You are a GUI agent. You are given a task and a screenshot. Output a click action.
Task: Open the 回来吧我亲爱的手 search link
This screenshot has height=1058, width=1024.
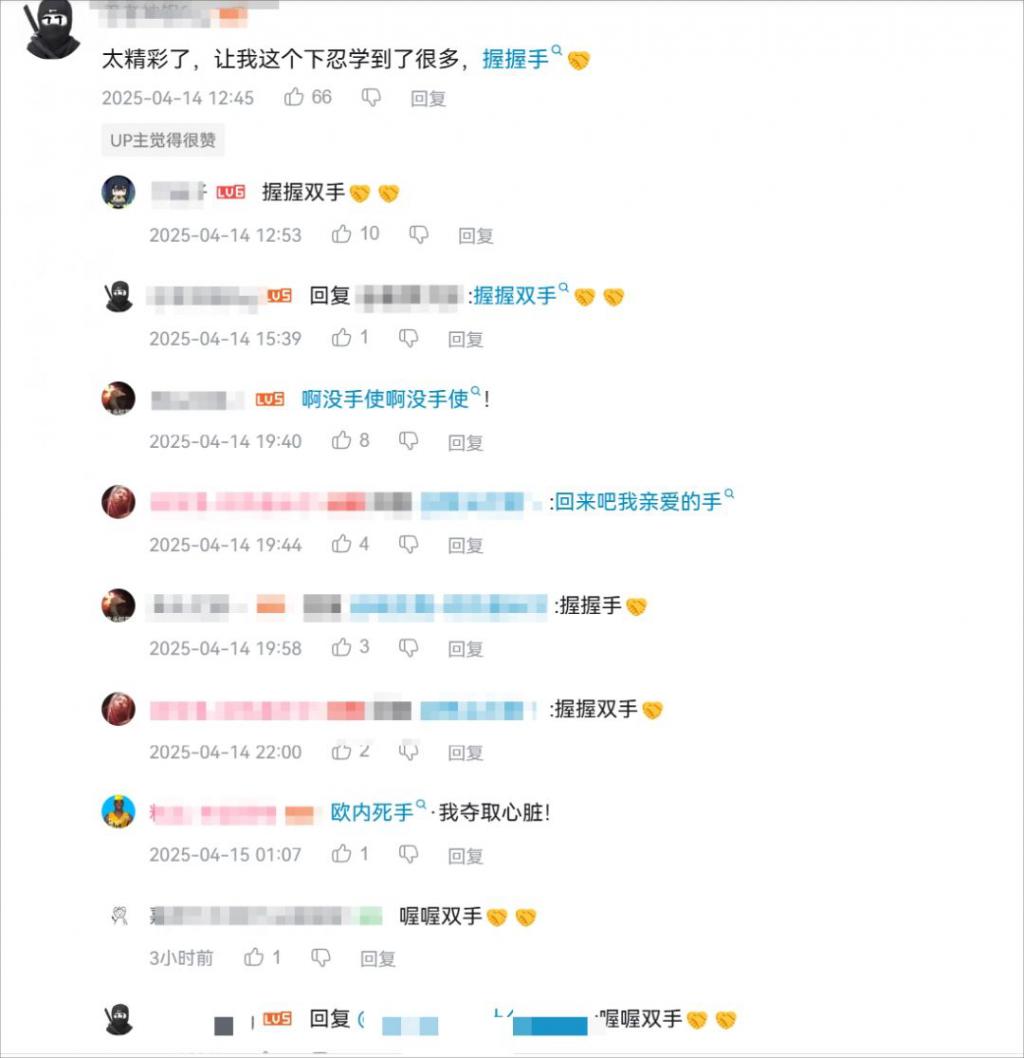[x=639, y=502]
